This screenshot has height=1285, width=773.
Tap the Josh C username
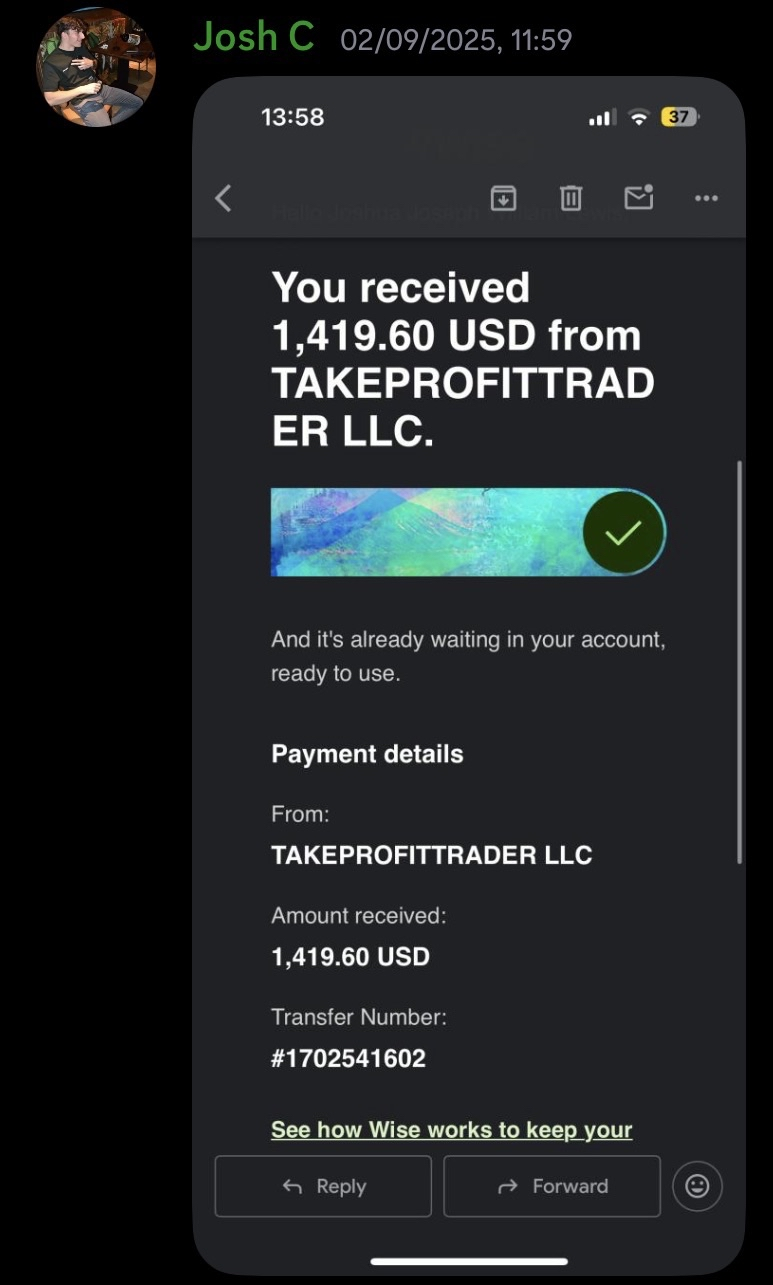tap(253, 38)
